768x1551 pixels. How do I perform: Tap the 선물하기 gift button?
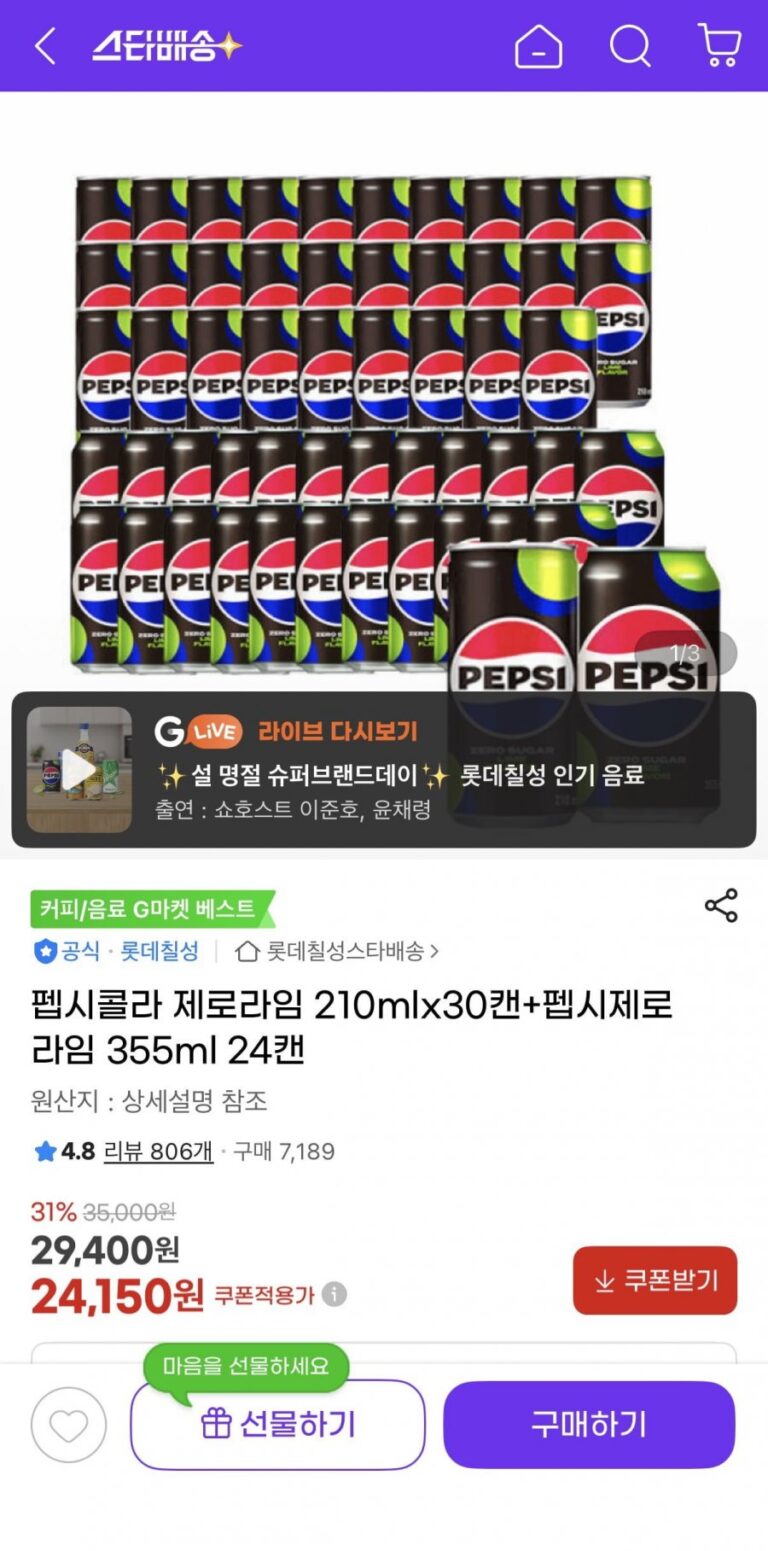pyautogui.click(x=278, y=1424)
